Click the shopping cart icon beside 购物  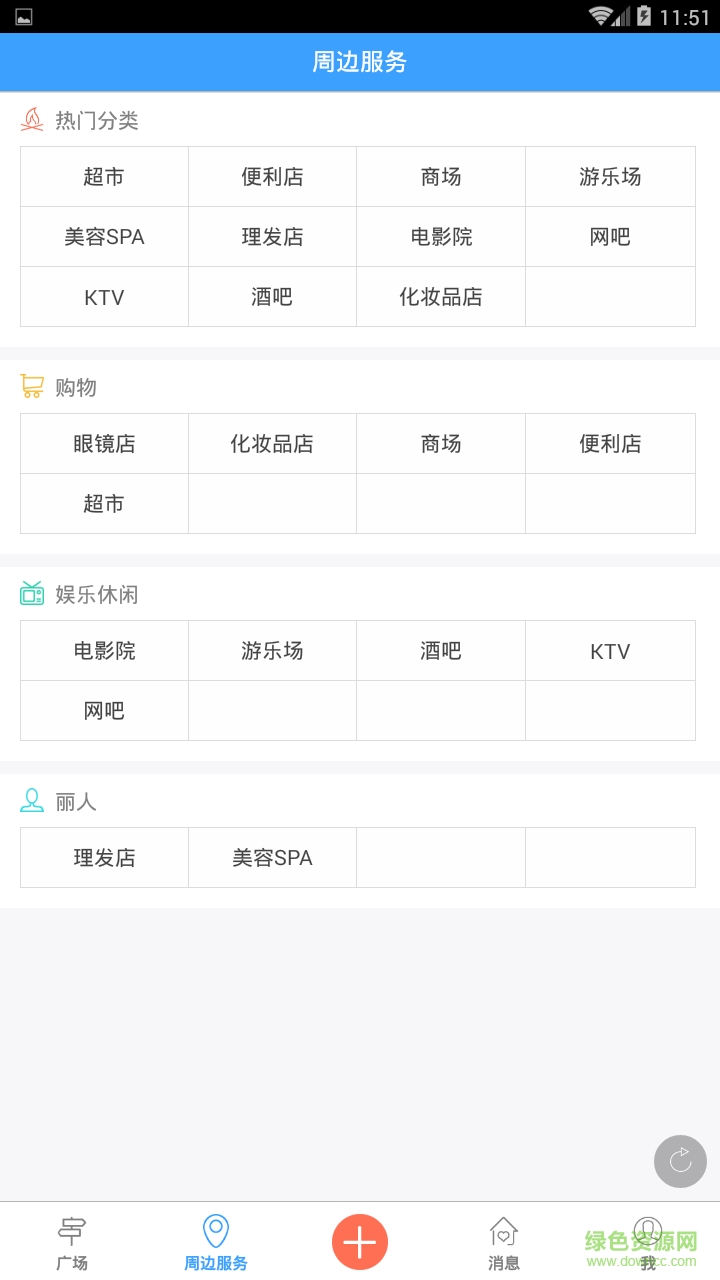31,386
